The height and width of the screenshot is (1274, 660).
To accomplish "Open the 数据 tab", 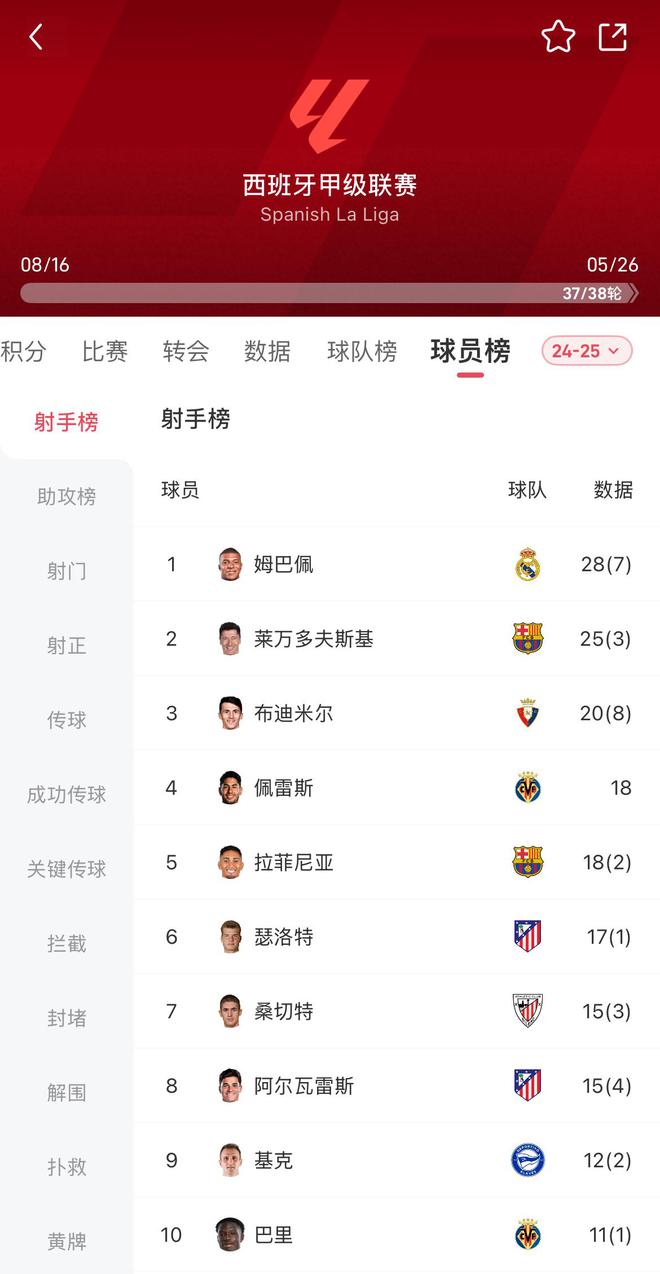I will tap(267, 351).
